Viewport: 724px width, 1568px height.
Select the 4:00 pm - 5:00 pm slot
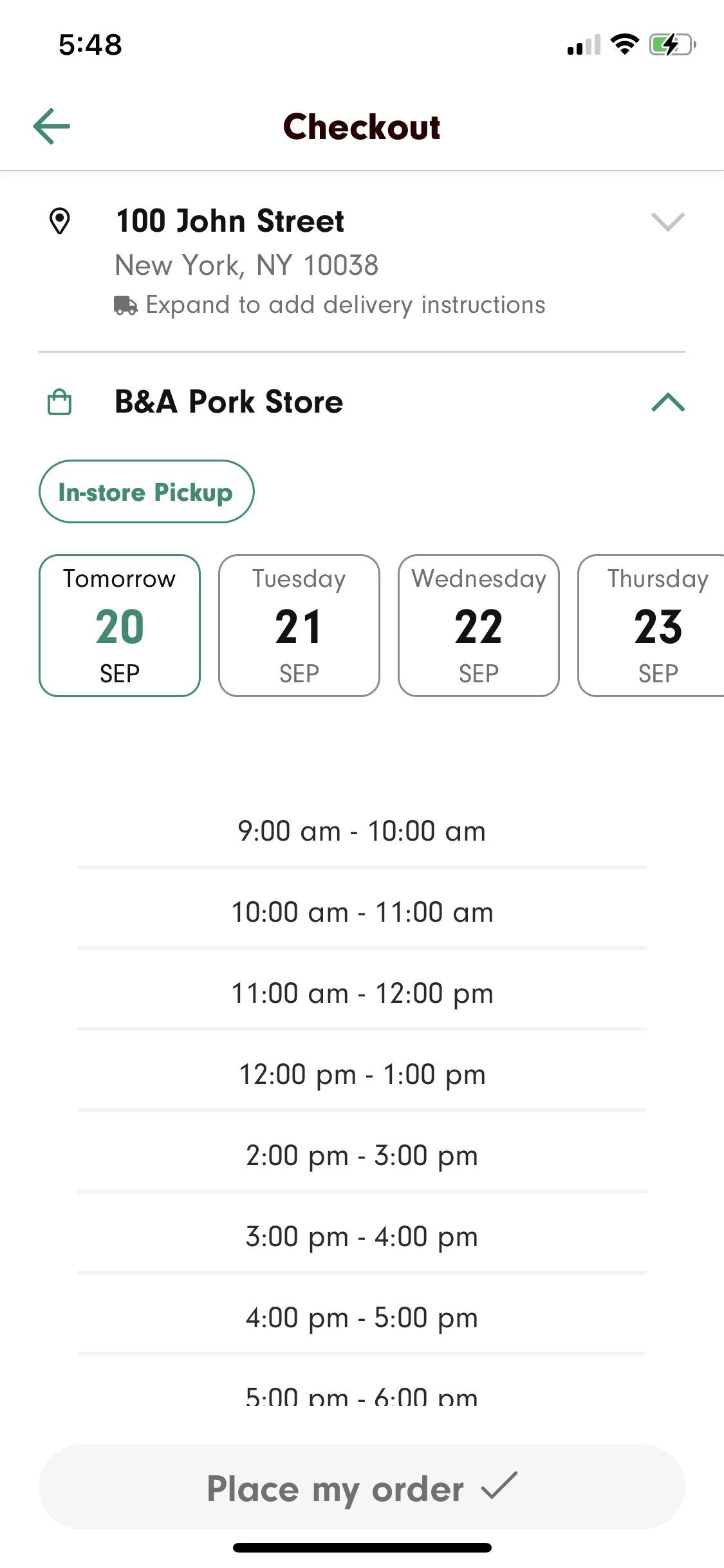click(x=362, y=1318)
